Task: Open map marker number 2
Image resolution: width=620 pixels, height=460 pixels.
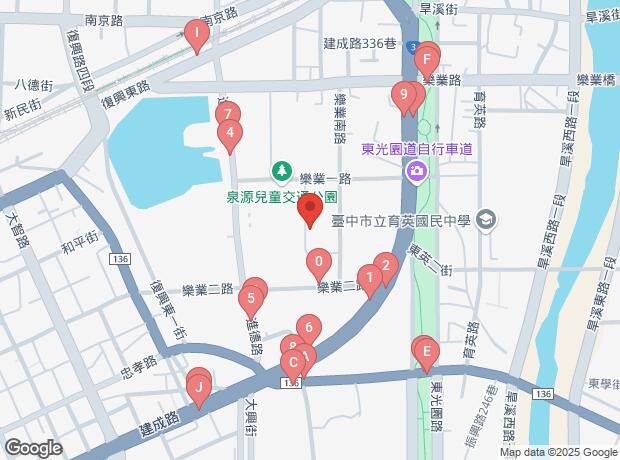Action: pos(386,267)
